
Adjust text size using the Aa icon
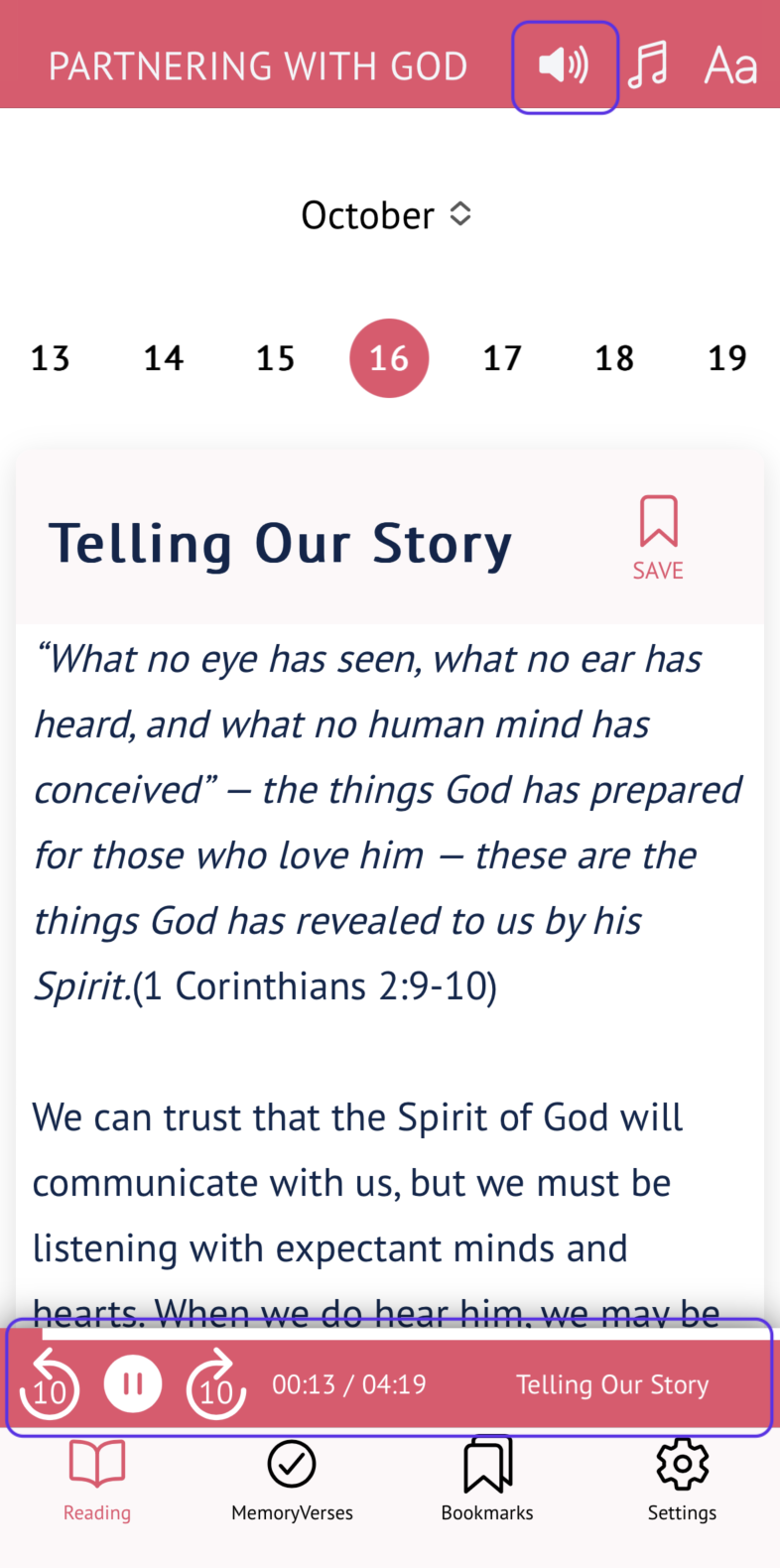[730, 65]
